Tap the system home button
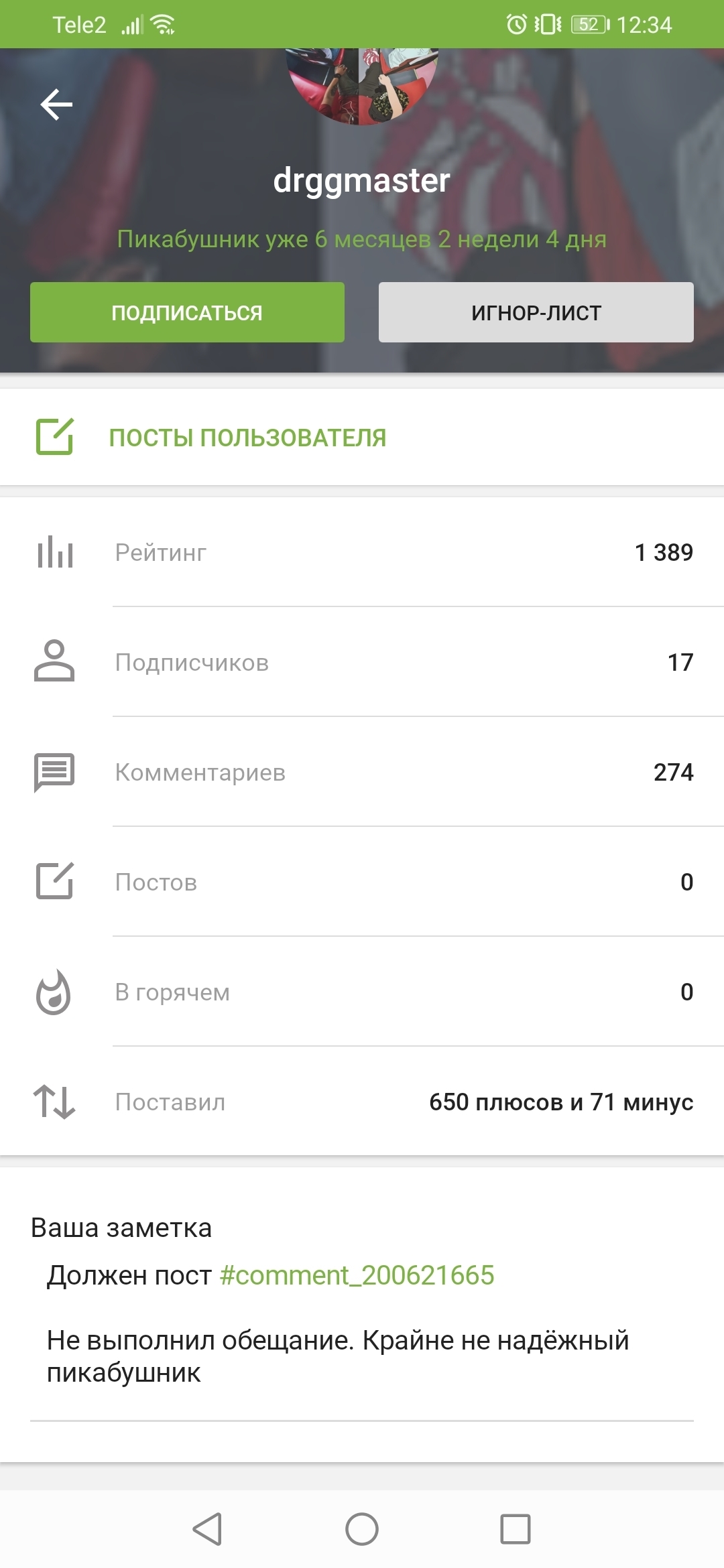 362,1529
